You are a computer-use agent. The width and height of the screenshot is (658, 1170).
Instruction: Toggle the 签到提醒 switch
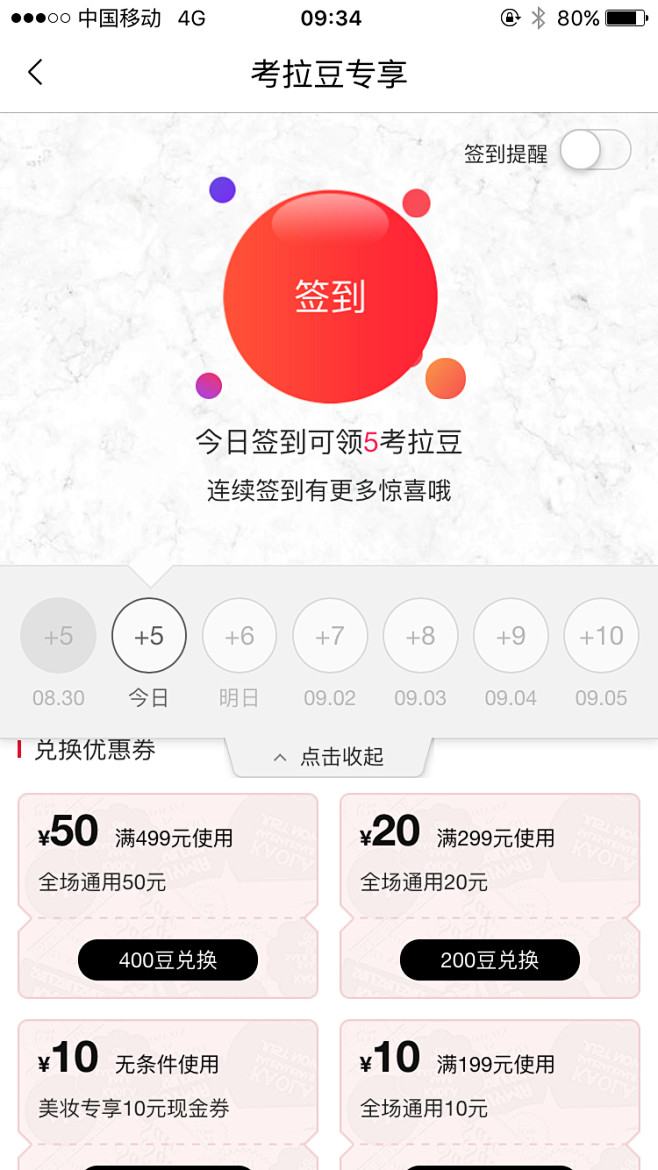[595, 150]
